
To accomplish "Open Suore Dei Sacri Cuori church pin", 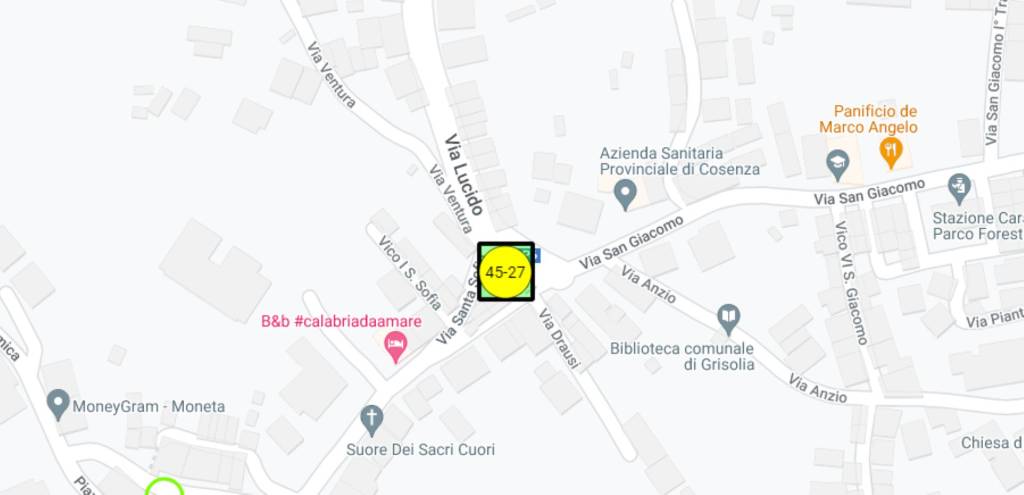I will pos(372,418).
